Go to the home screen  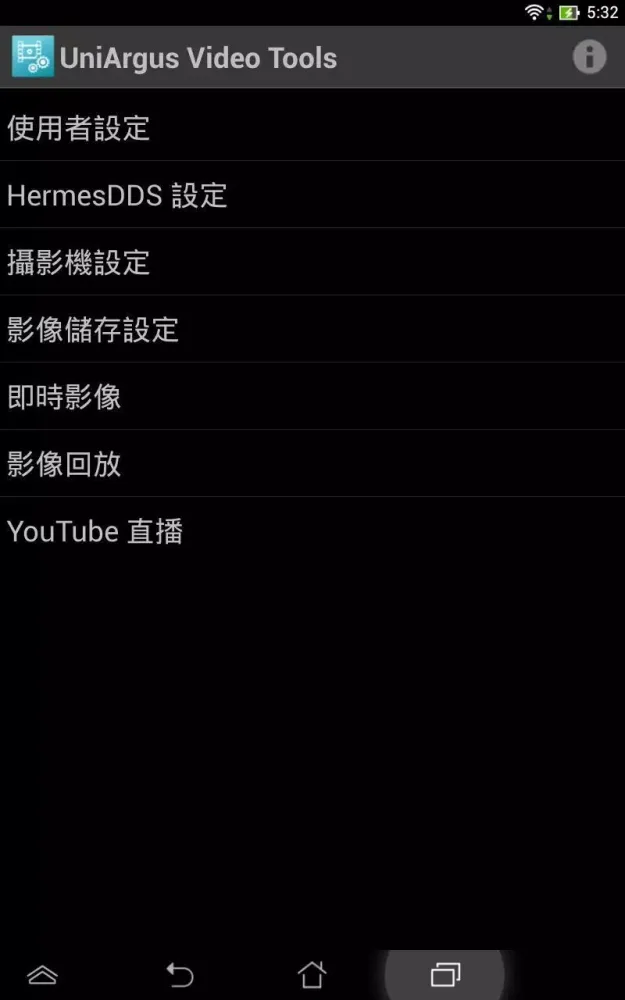click(312, 973)
